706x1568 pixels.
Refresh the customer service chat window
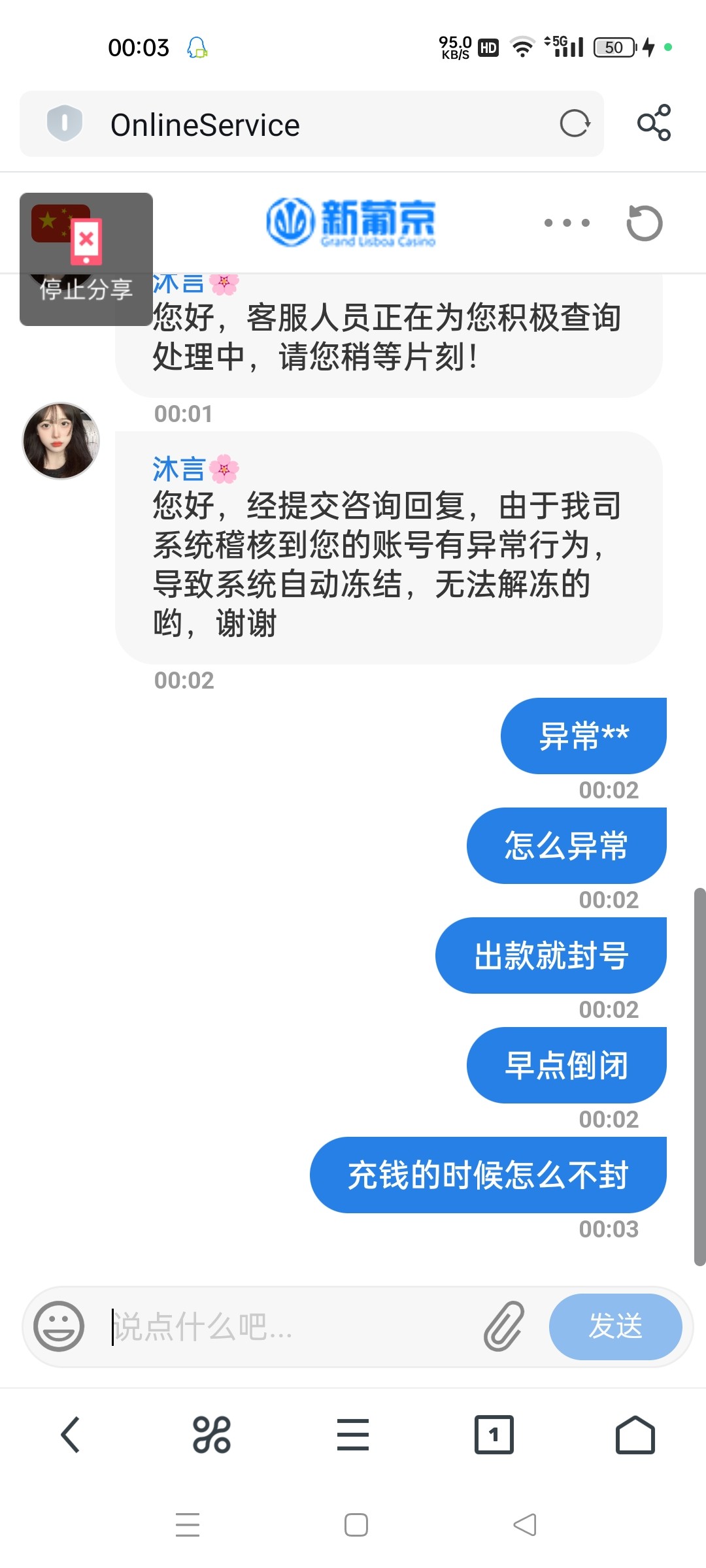pyautogui.click(x=644, y=223)
